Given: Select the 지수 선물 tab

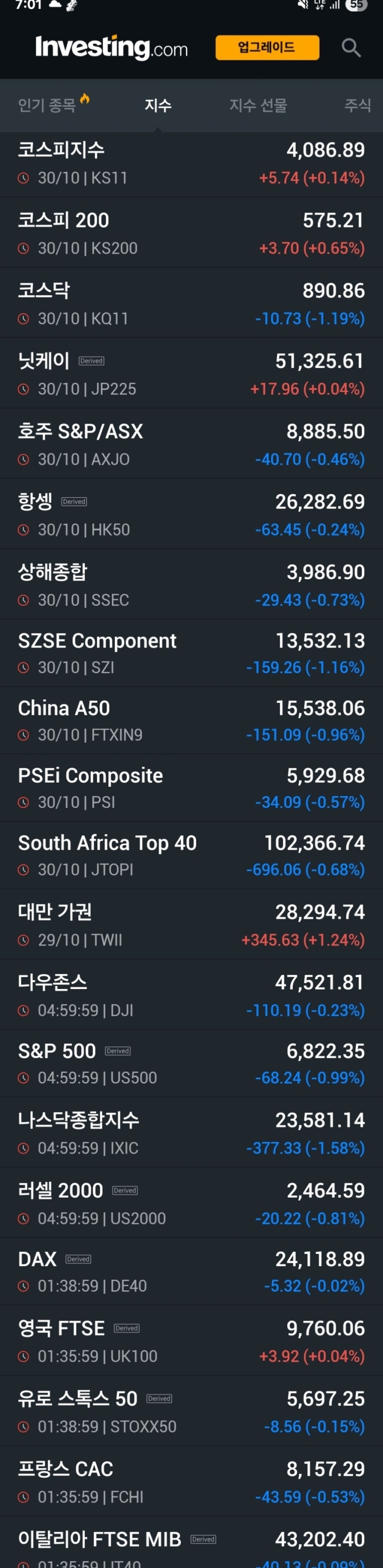Looking at the screenshot, I should tap(258, 105).
